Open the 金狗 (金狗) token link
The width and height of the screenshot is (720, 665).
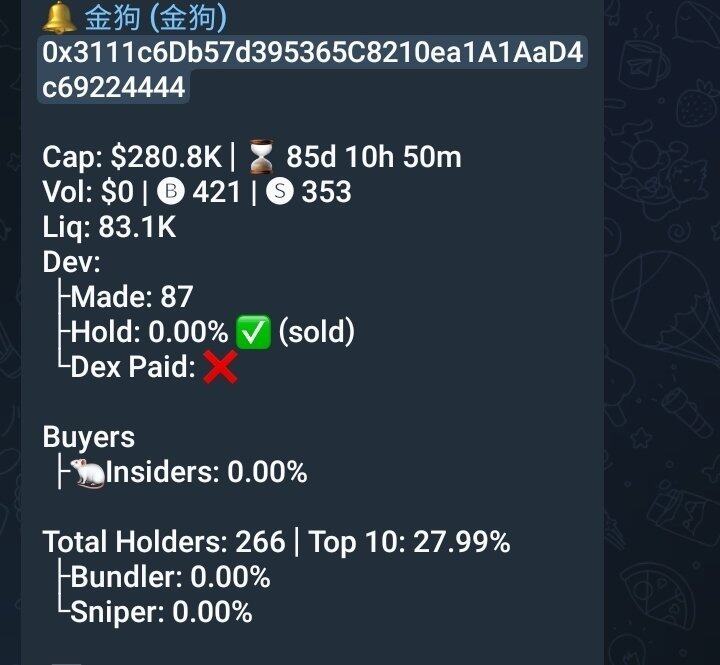(155, 17)
